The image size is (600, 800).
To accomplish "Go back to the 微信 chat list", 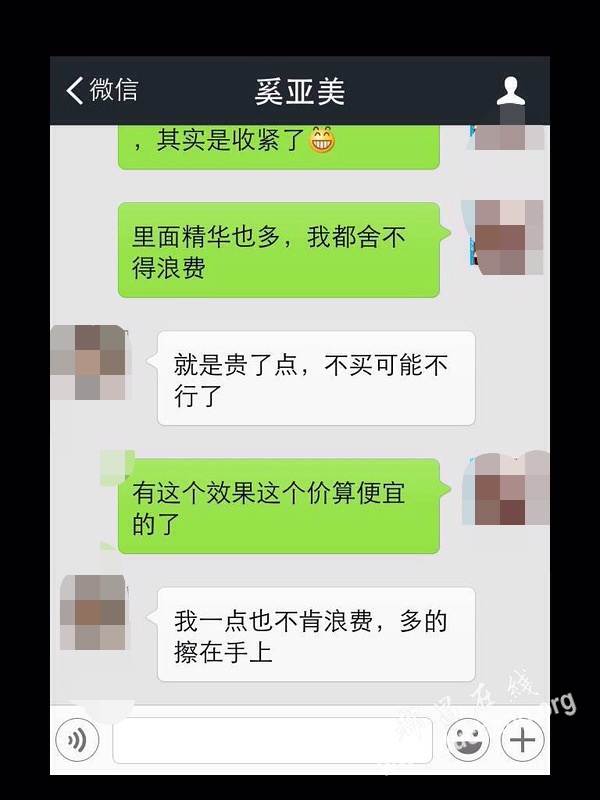I will (102, 91).
